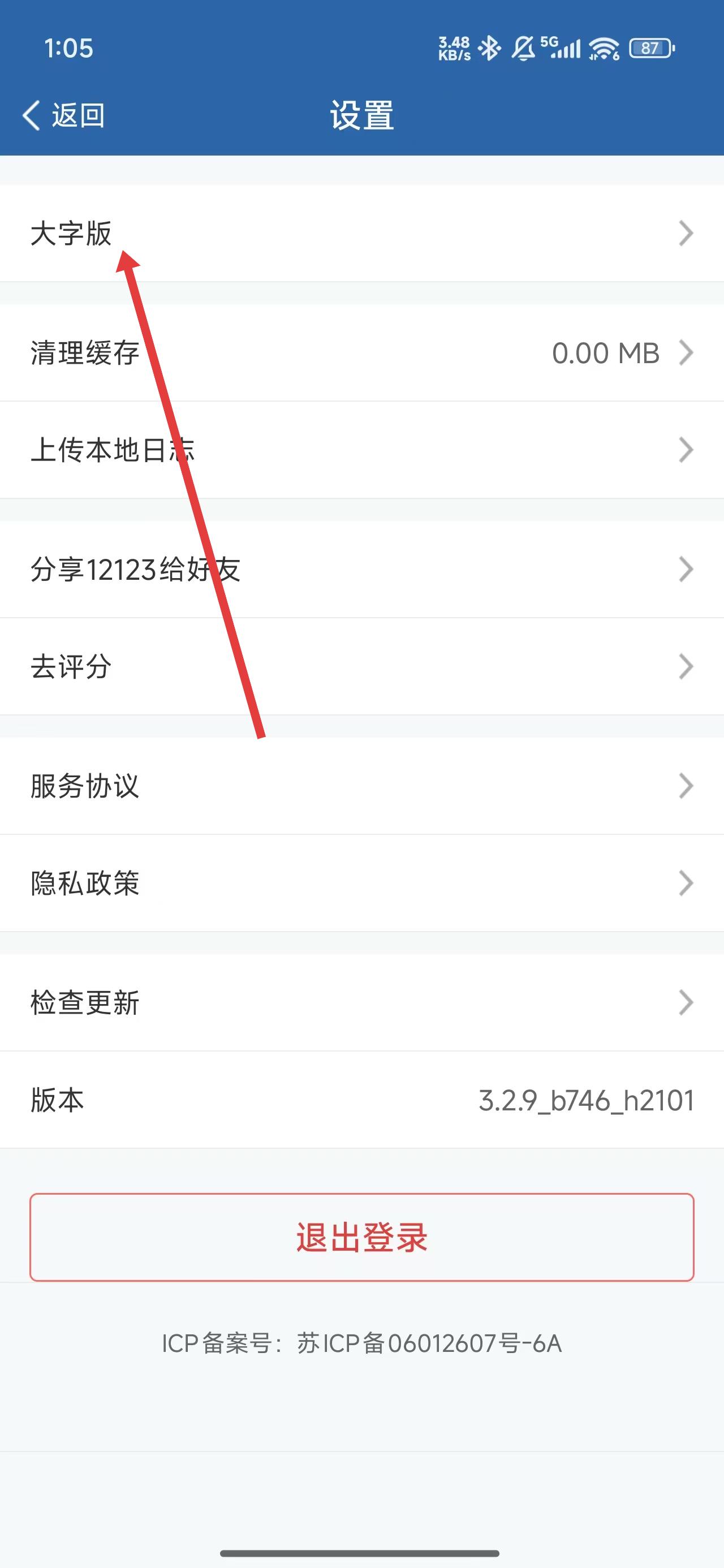View the 服务协议 service agreement
The height and width of the screenshot is (1568, 724).
361,786
